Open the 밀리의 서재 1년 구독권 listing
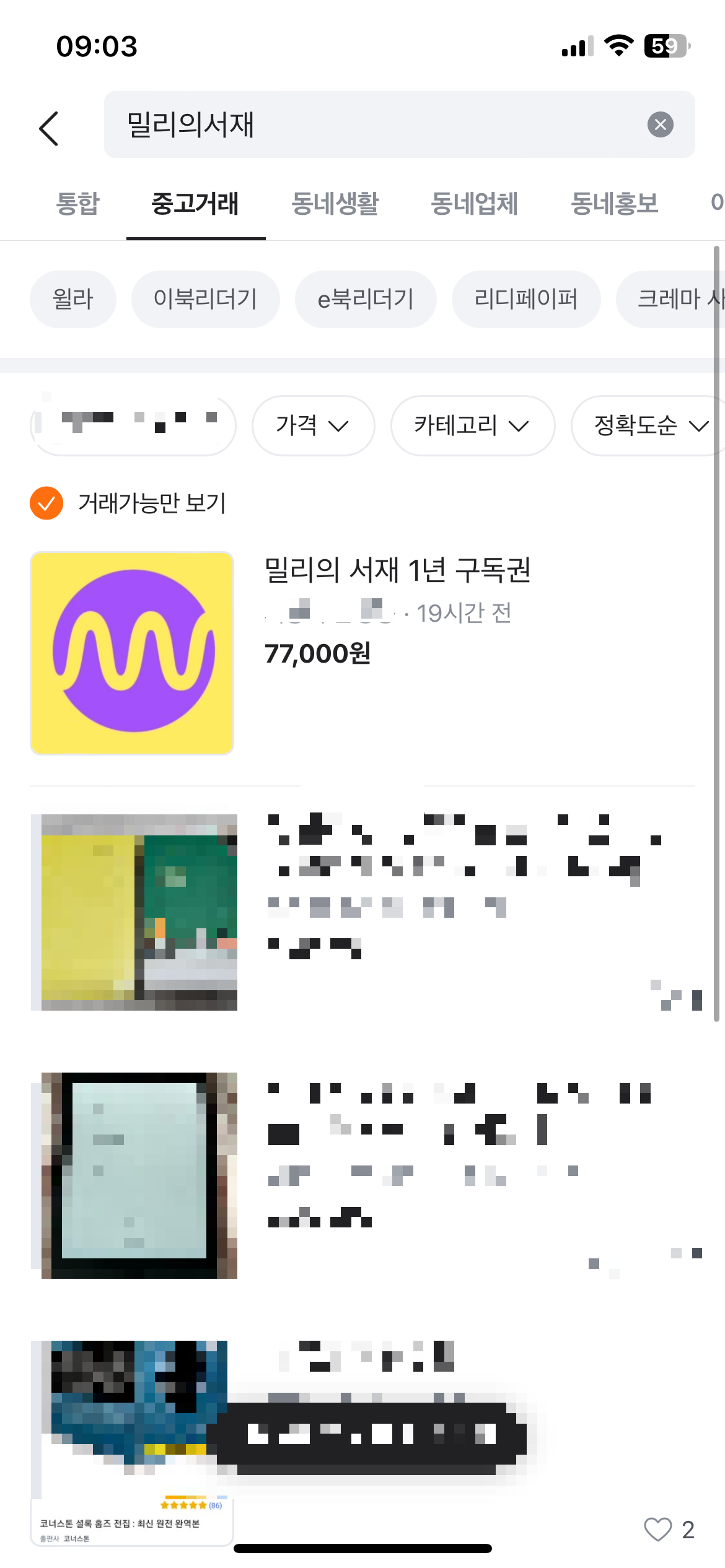The height and width of the screenshot is (1568, 725). [399, 572]
